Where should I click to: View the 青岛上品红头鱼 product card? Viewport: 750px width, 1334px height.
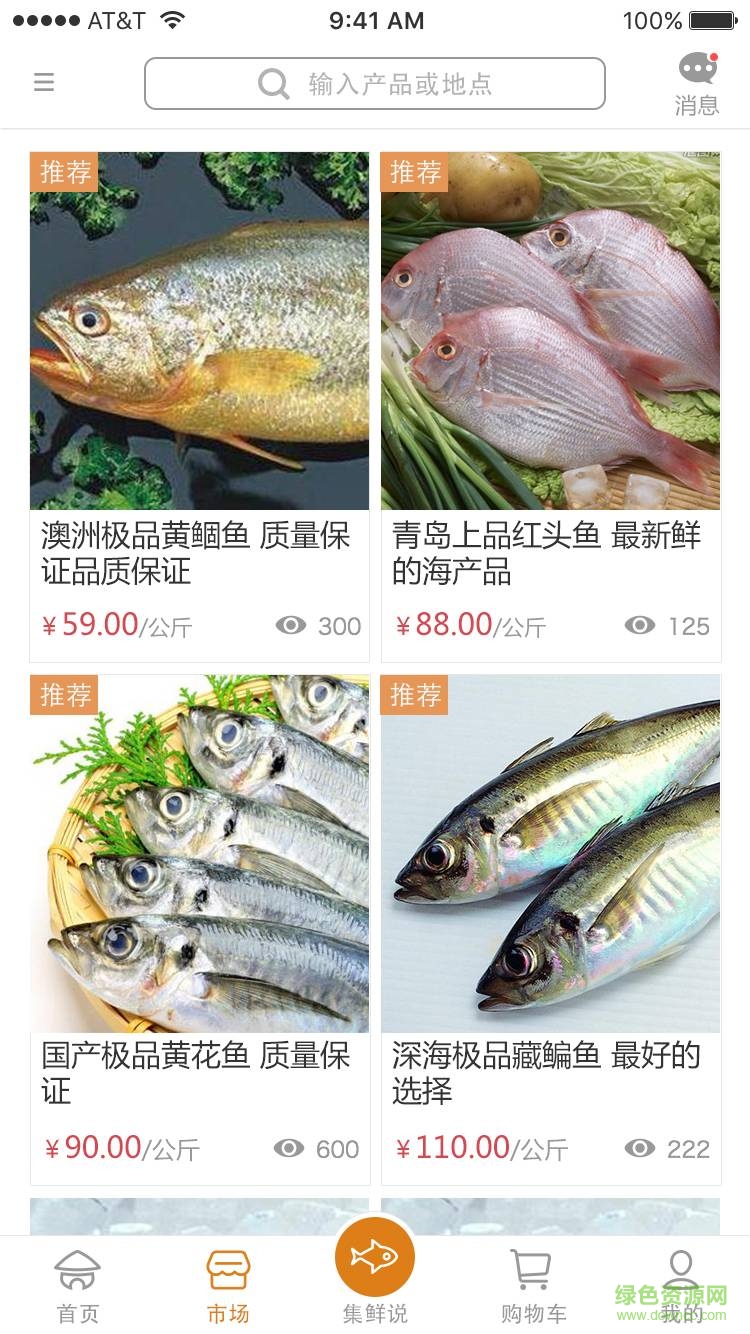point(550,406)
